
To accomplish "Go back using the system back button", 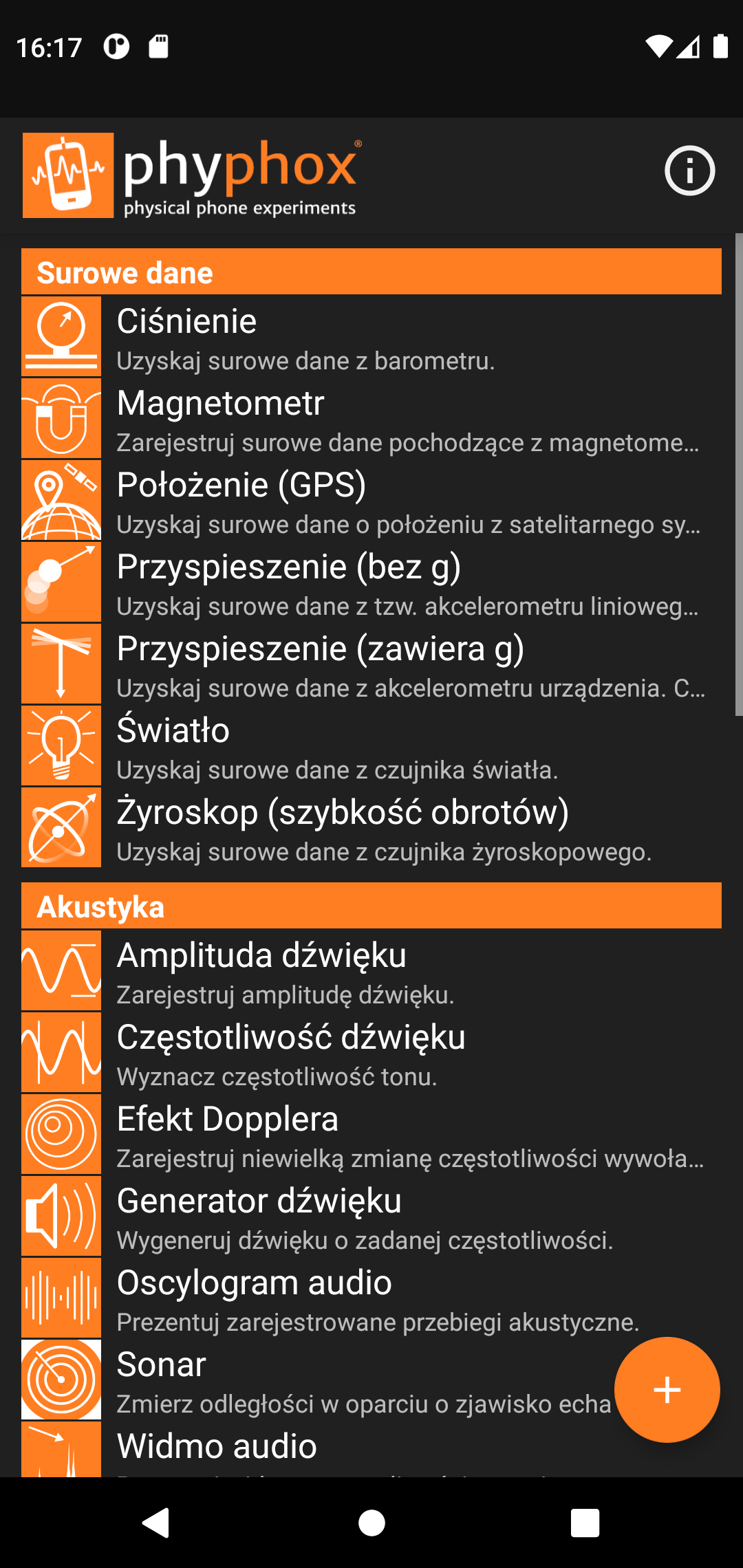I will click(x=156, y=1523).
